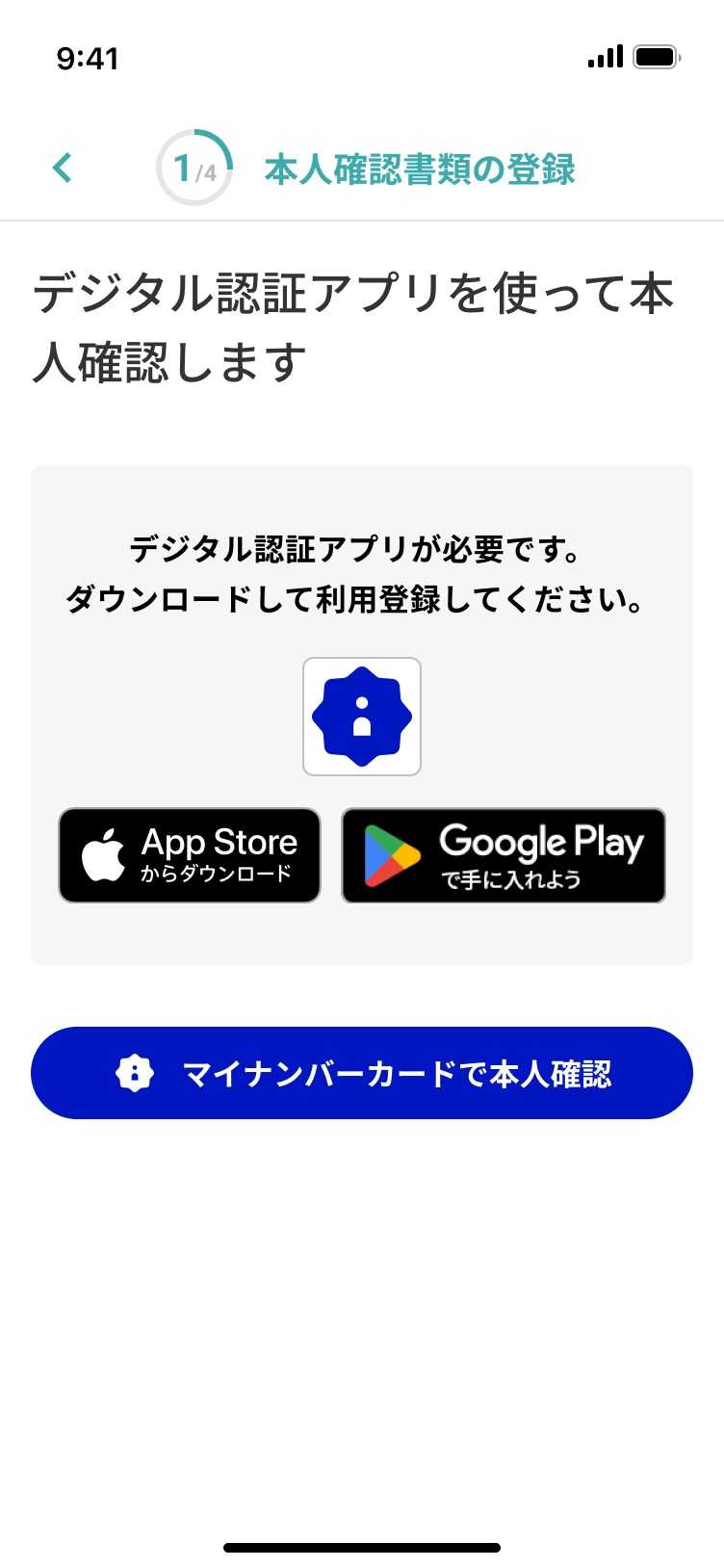Tap the home indicator bar at bottom
The image size is (724, 1568).
pyautogui.click(x=362, y=1548)
